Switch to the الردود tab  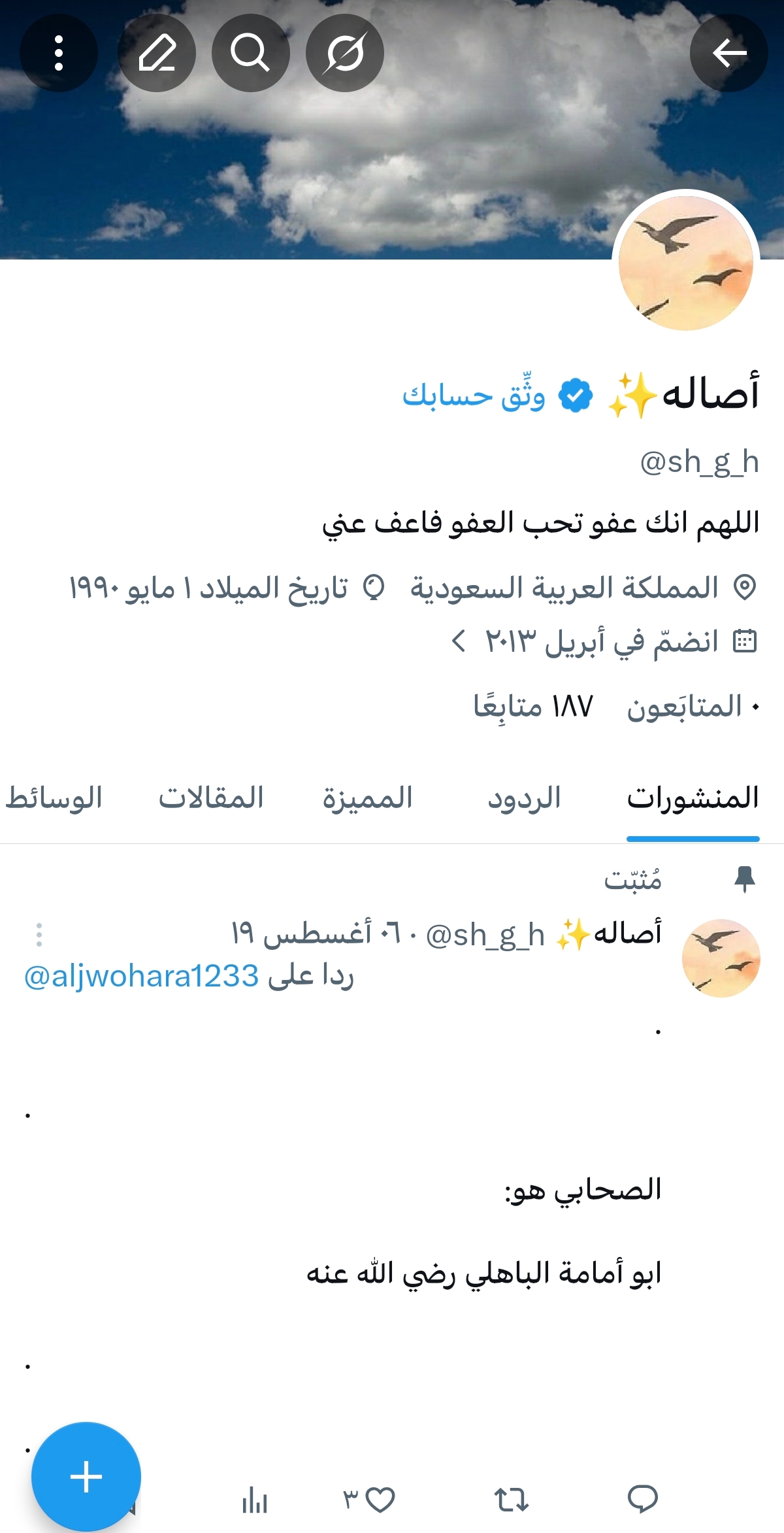[524, 798]
